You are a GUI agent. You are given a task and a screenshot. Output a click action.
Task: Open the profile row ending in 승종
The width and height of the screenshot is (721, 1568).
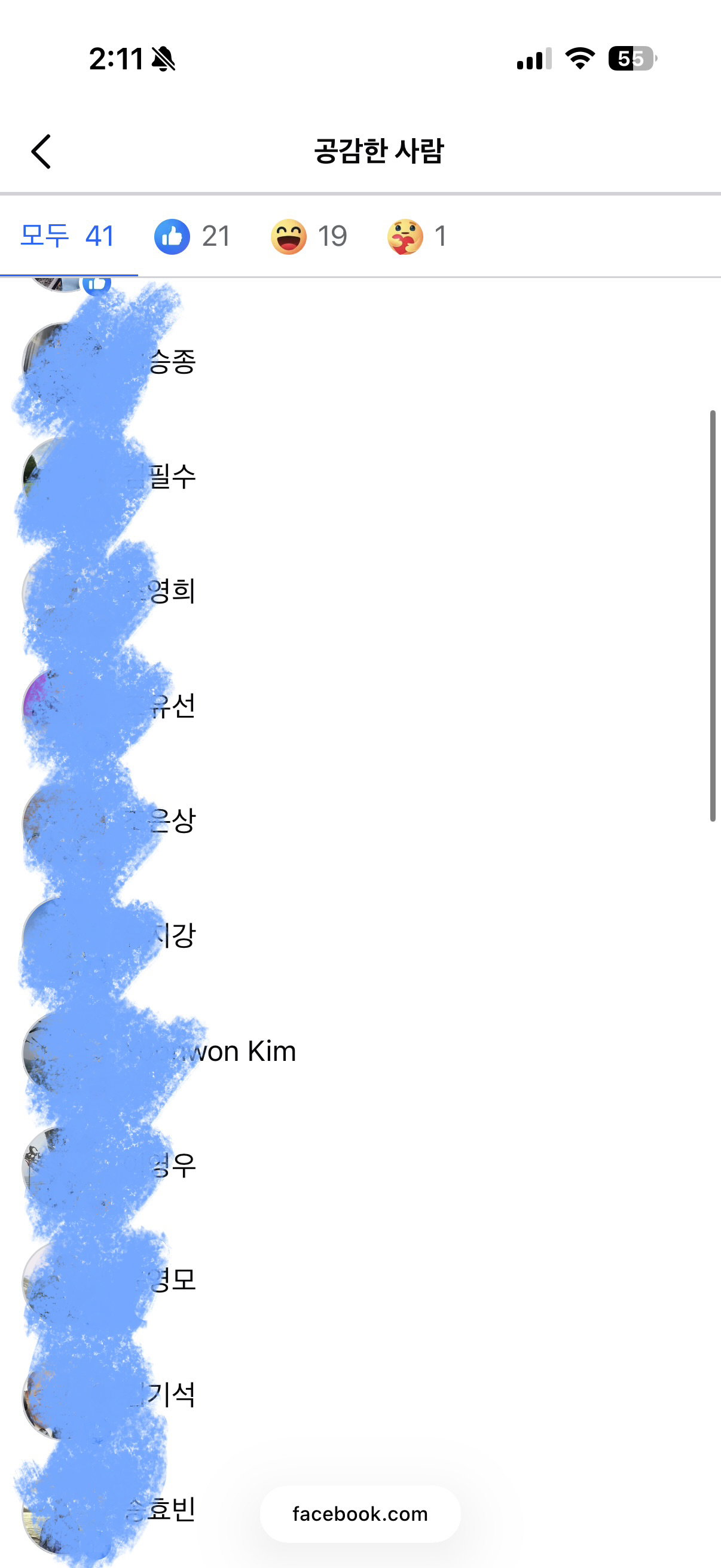[x=360, y=362]
